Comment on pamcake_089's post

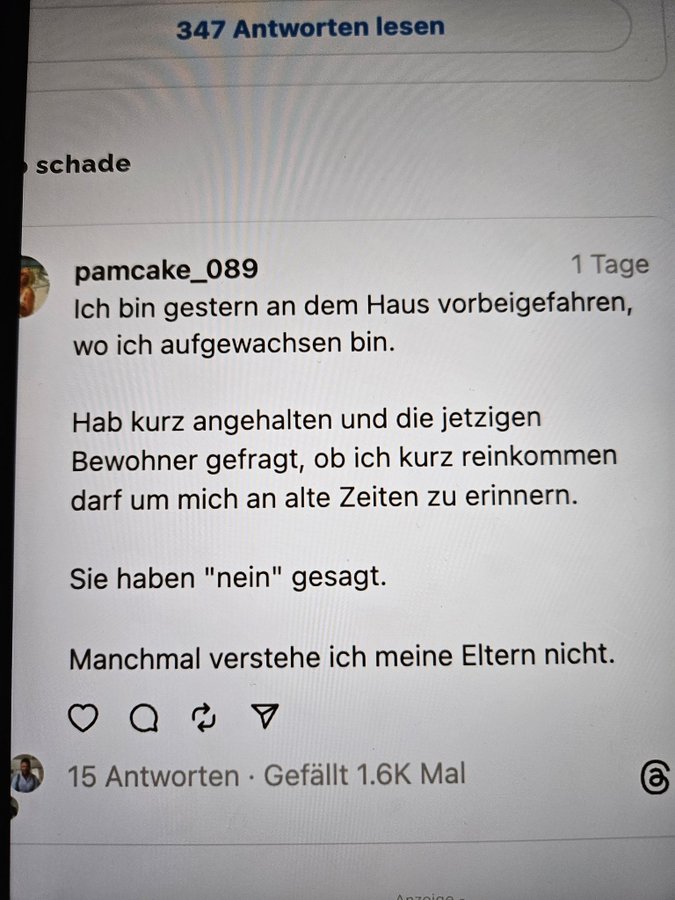(144, 717)
